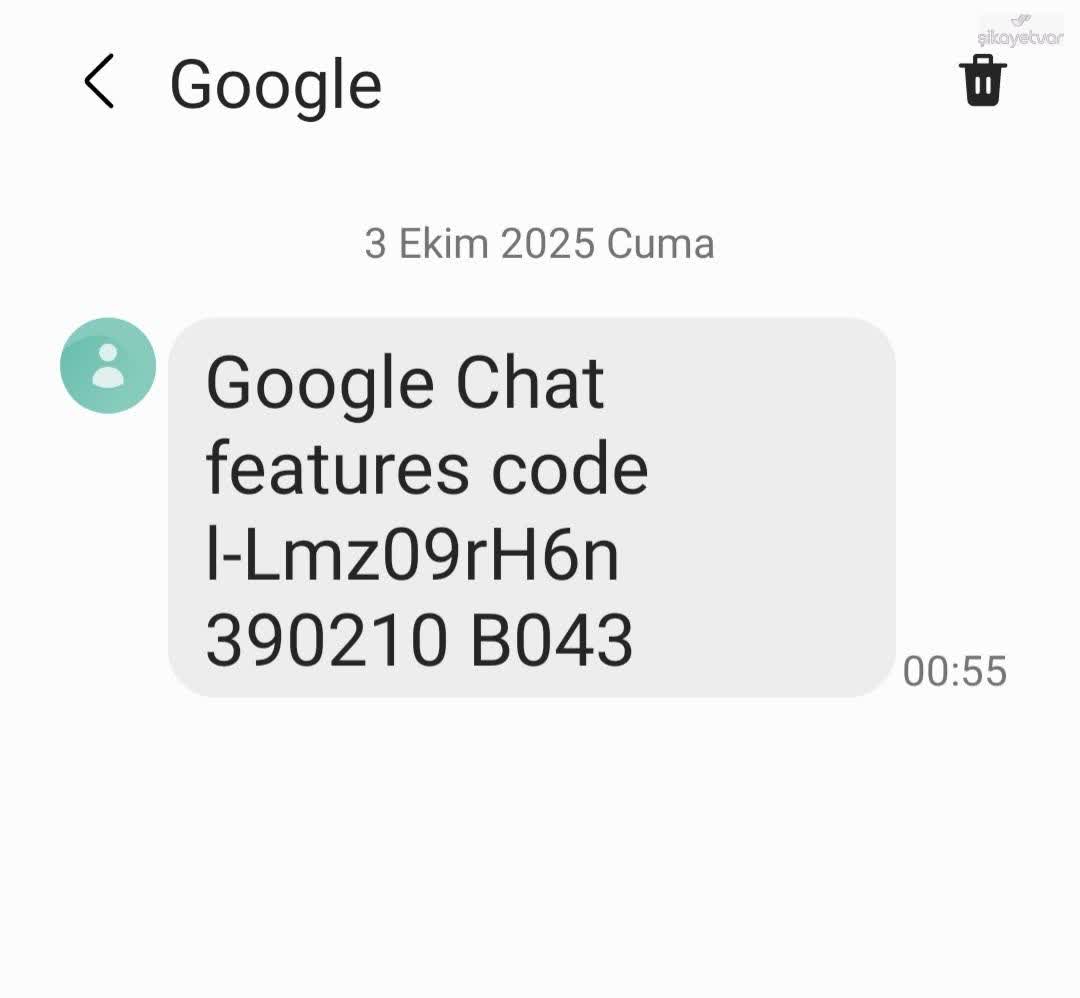The width and height of the screenshot is (1080, 998).
Task: Delete the conversation with the trash icon
Action: tap(983, 81)
